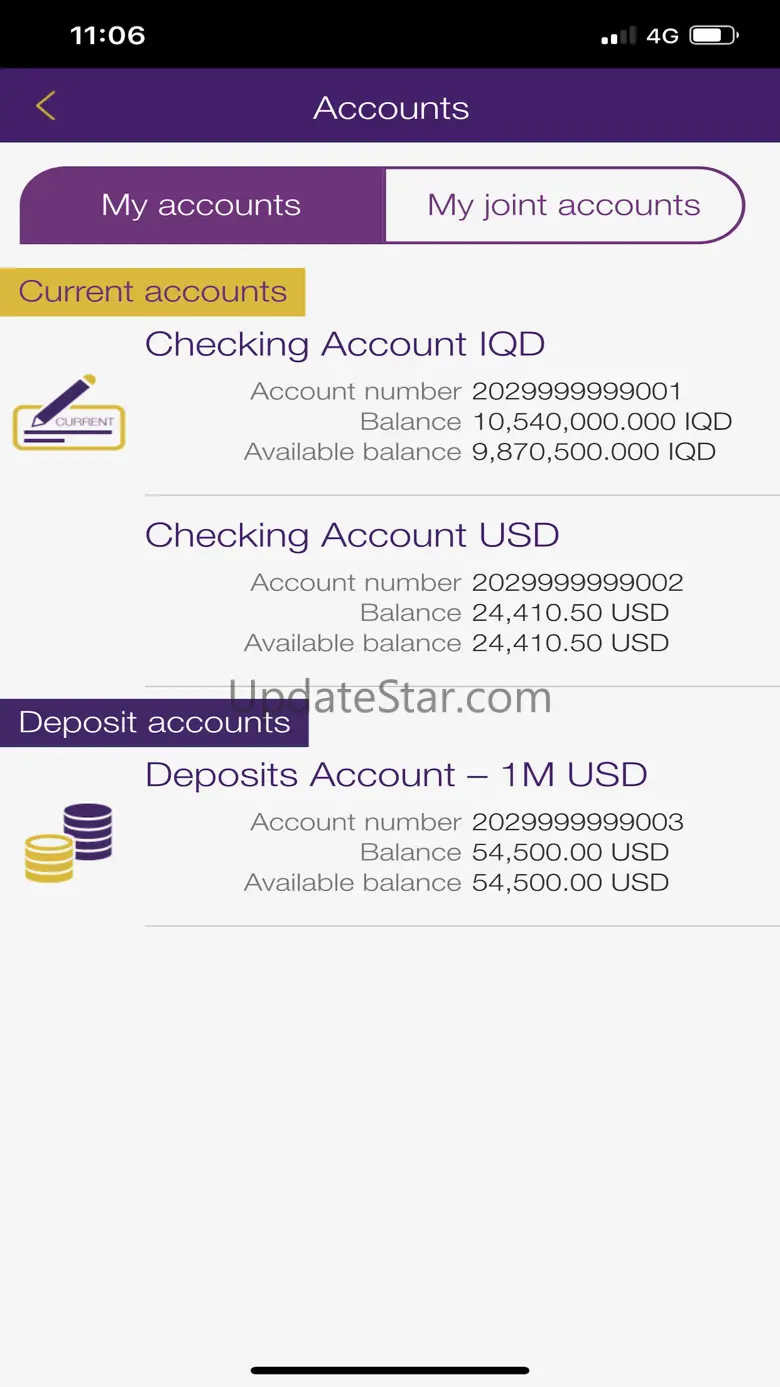The width and height of the screenshot is (780, 1387).
Task: Go back from the Accounts screen
Action: click(46, 106)
